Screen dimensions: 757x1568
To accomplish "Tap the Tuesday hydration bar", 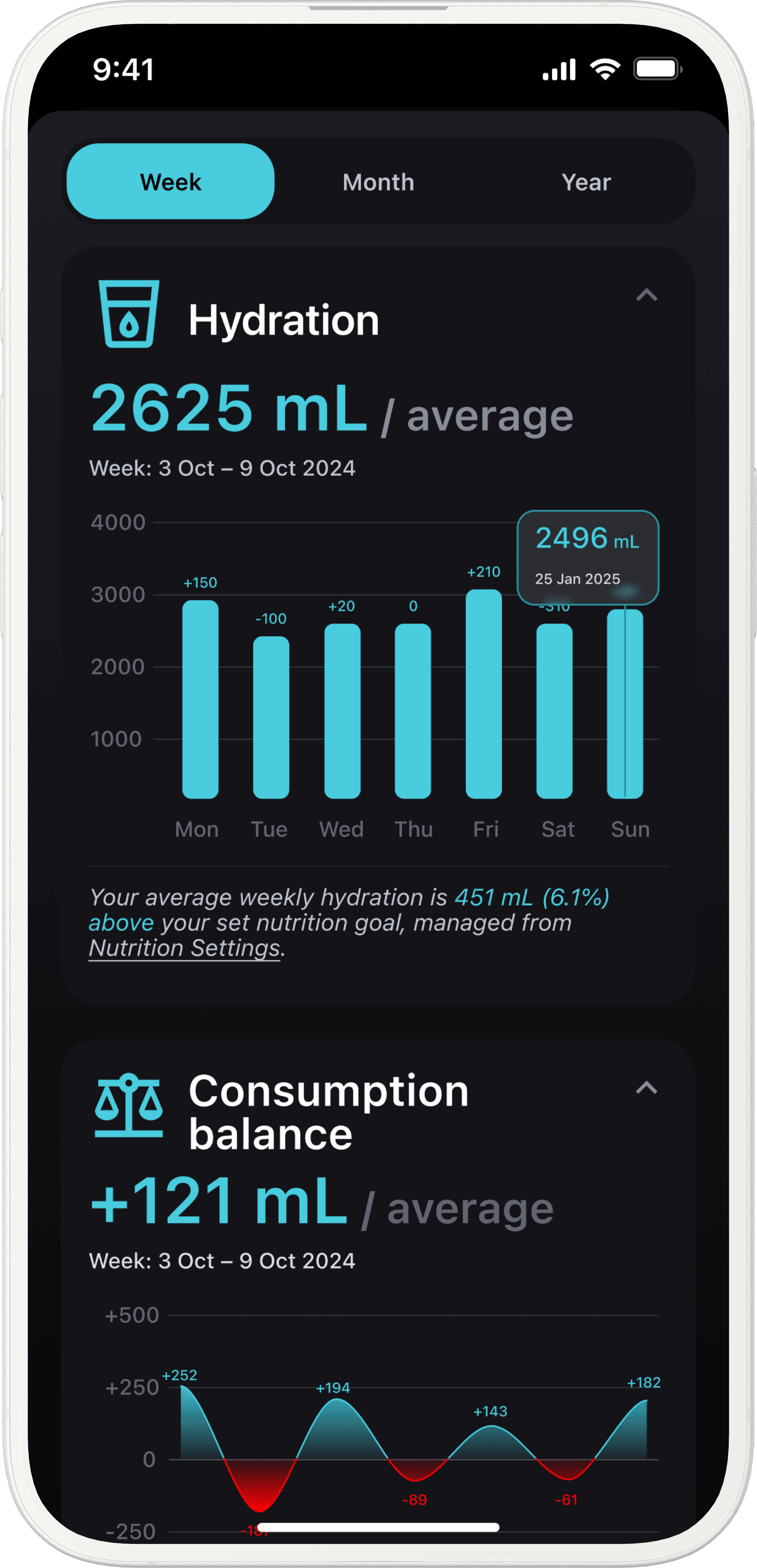I will point(271,717).
